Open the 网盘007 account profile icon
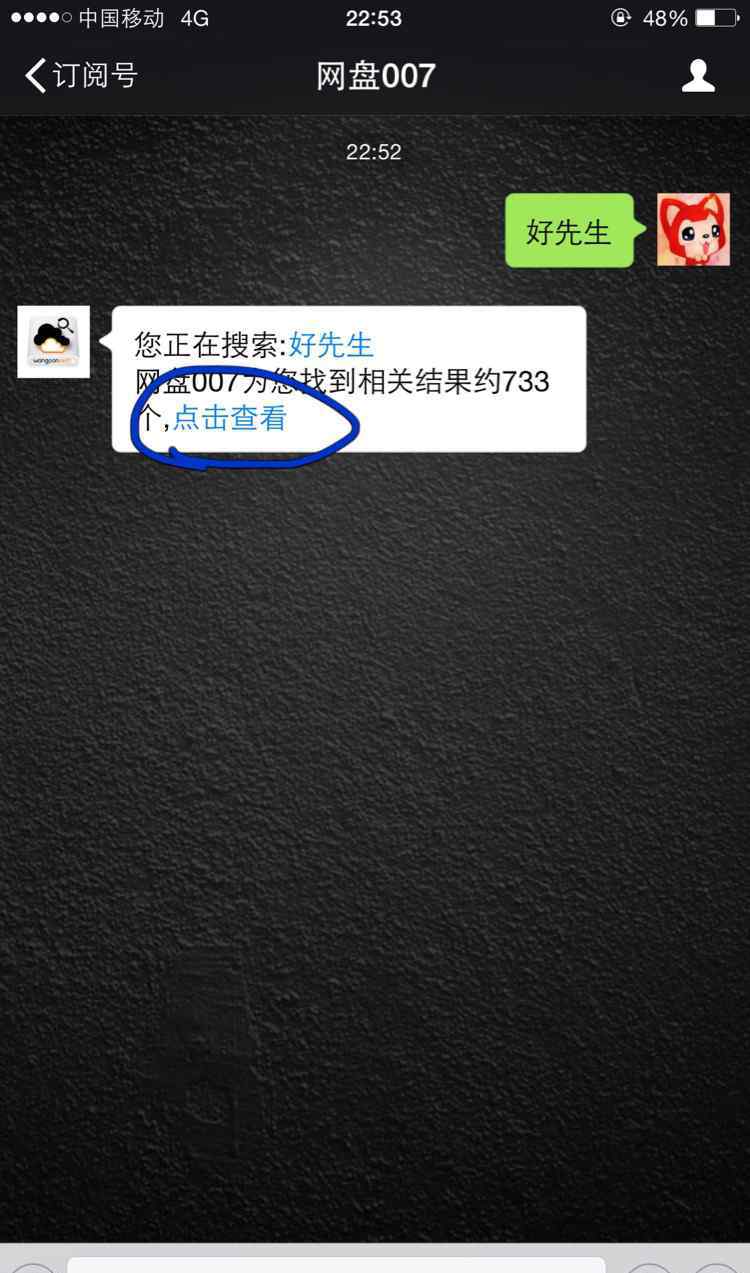 [698, 76]
